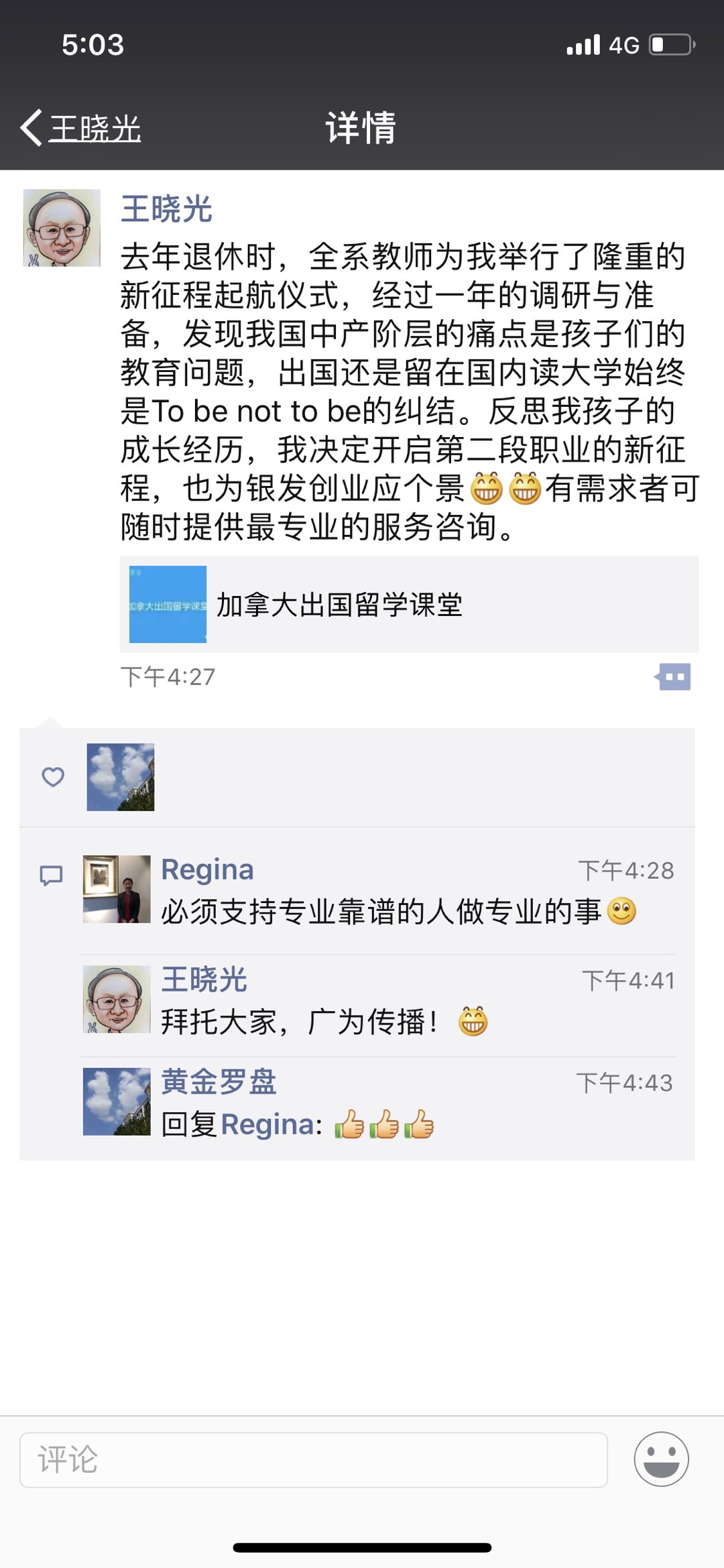Go back to 王晓光's profile

pyautogui.click(x=80, y=127)
